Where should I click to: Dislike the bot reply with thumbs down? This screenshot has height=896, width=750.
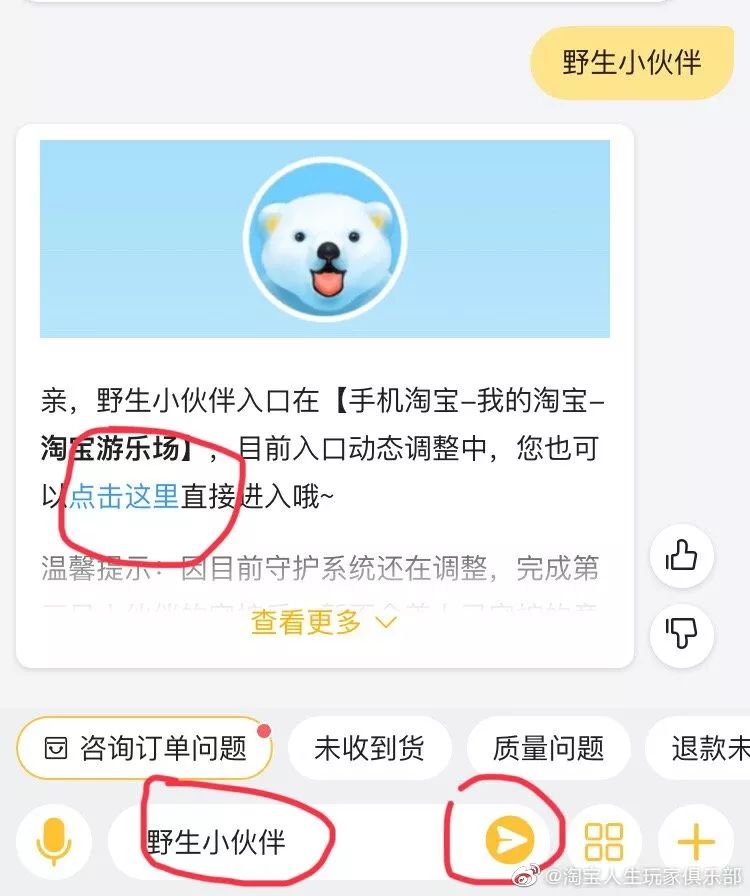[682, 632]
